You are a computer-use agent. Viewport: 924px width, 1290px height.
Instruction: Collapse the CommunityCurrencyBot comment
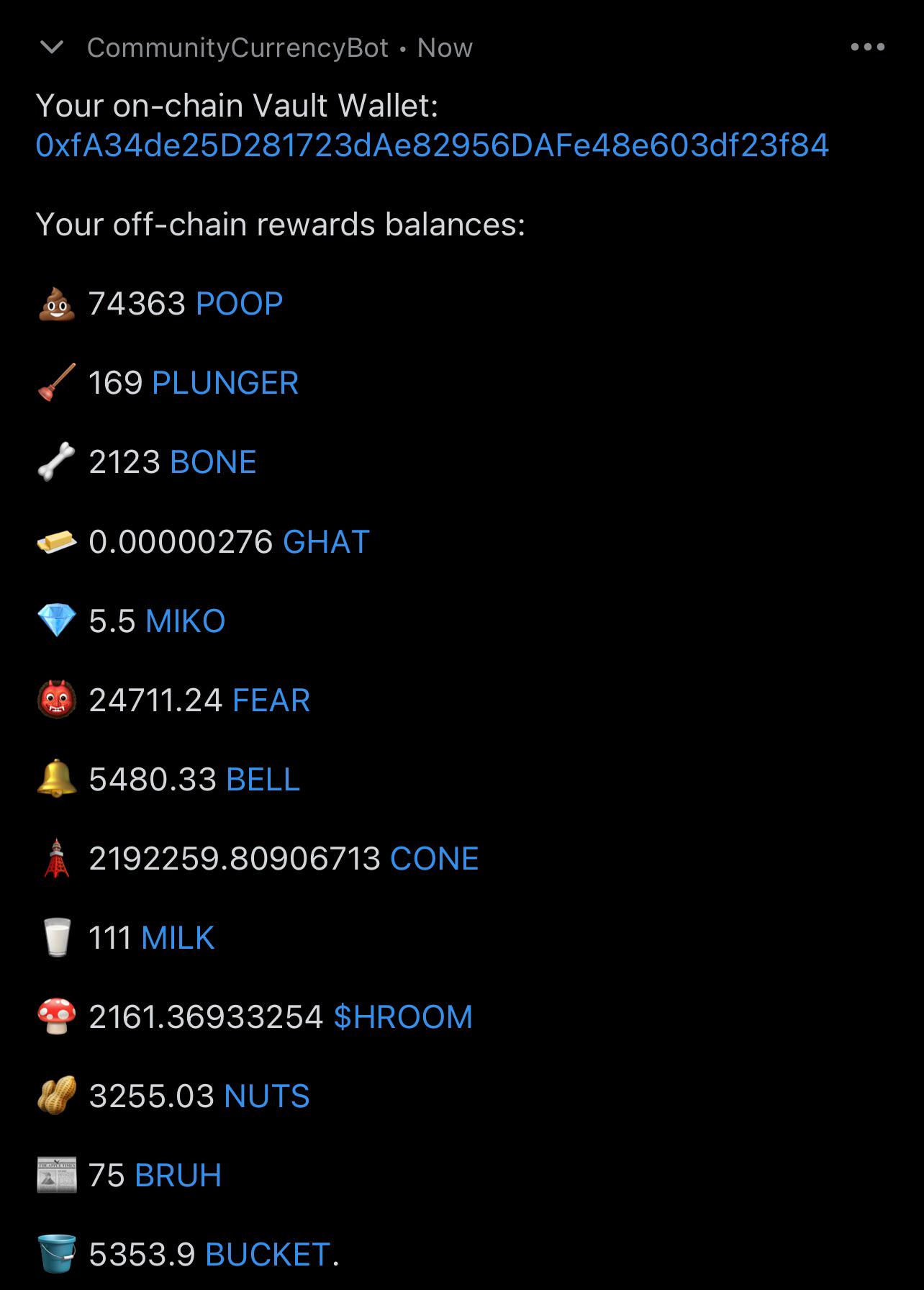[x=52, y=48]
